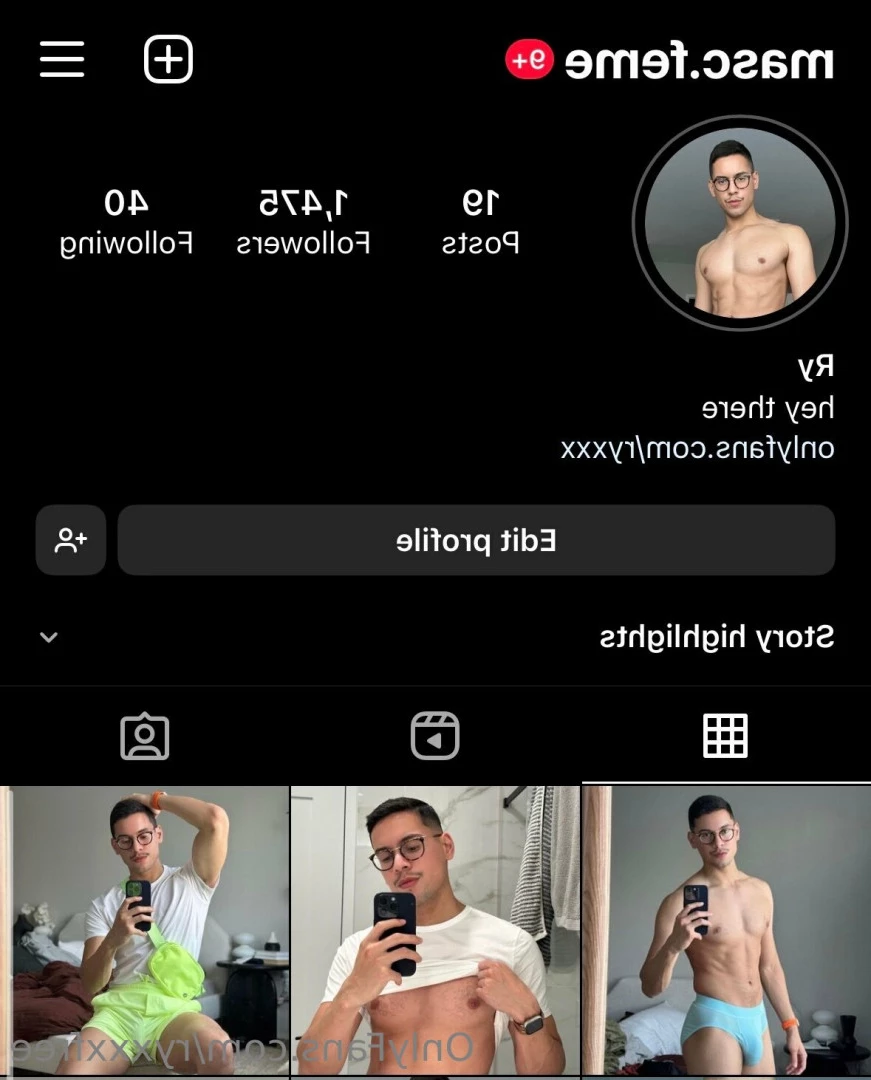The image size is (871, 1080).
Task: View the 40 following list
Action: pos(126,223)
